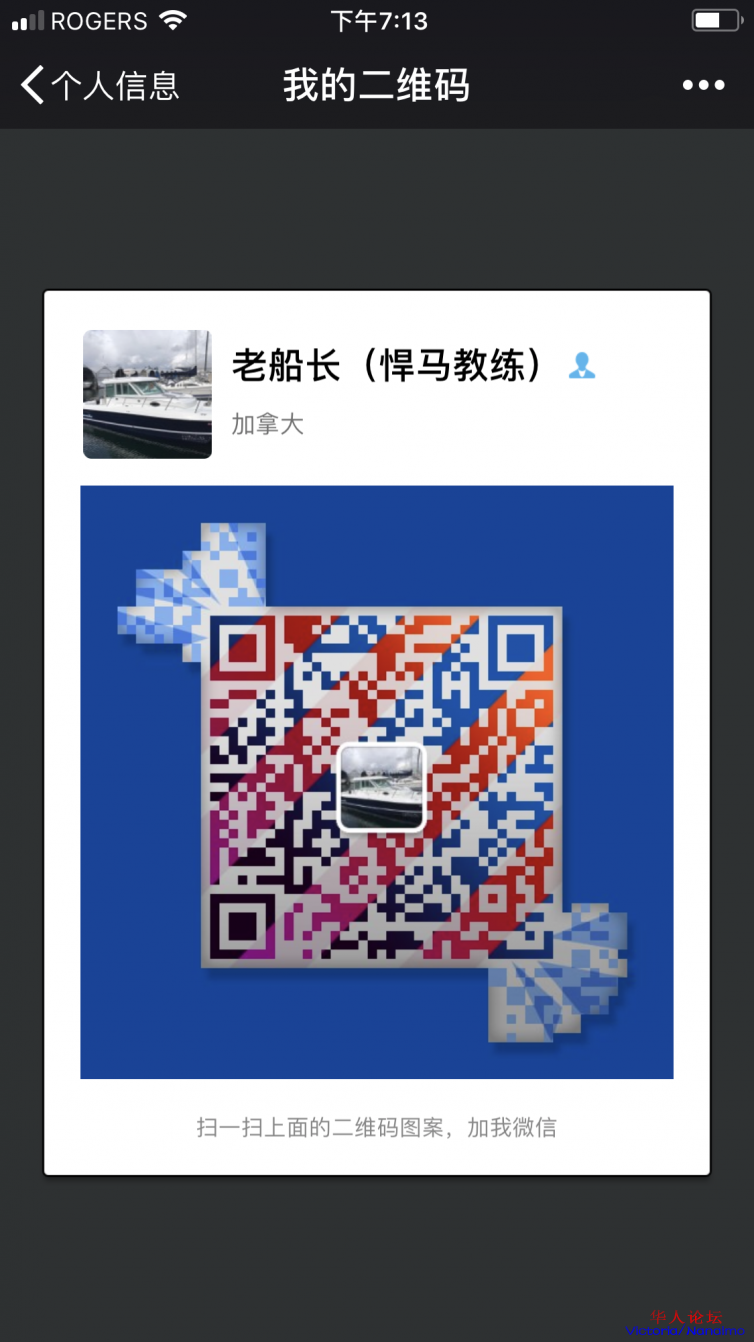Tap the 下午7:13 time in the status bar

(x=379, y=20)
